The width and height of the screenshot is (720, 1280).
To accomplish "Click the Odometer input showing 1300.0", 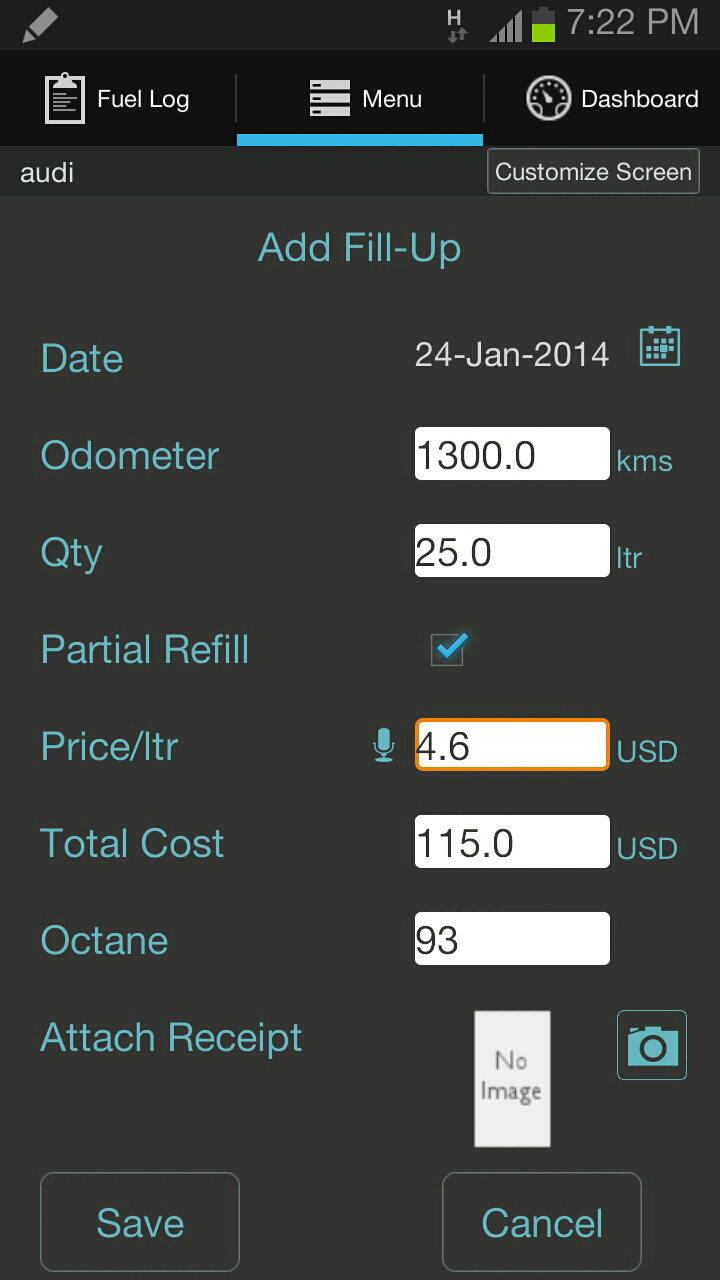I will click(511, 453).
